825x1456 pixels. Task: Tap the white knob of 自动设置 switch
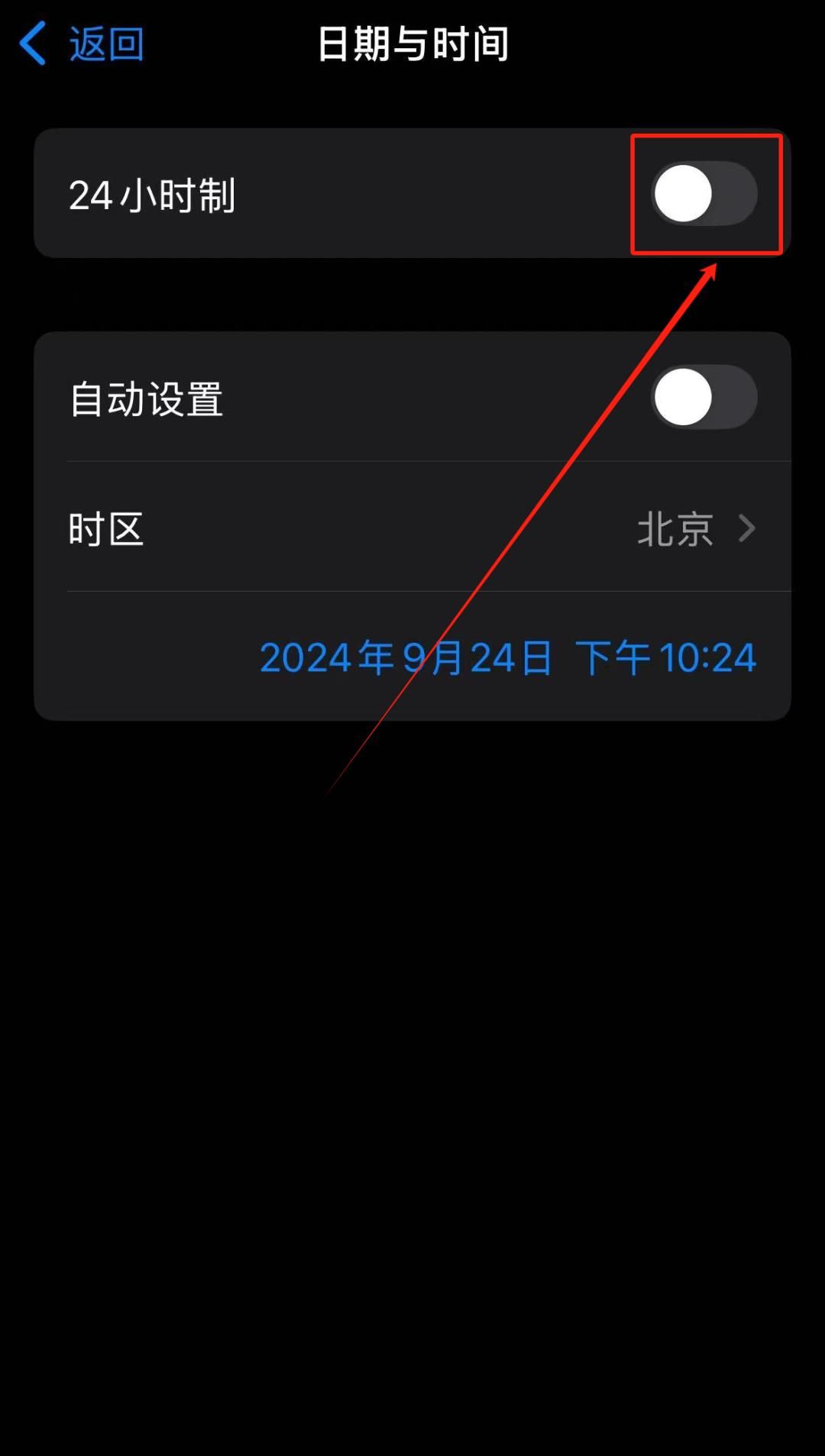tap(682, 396)
